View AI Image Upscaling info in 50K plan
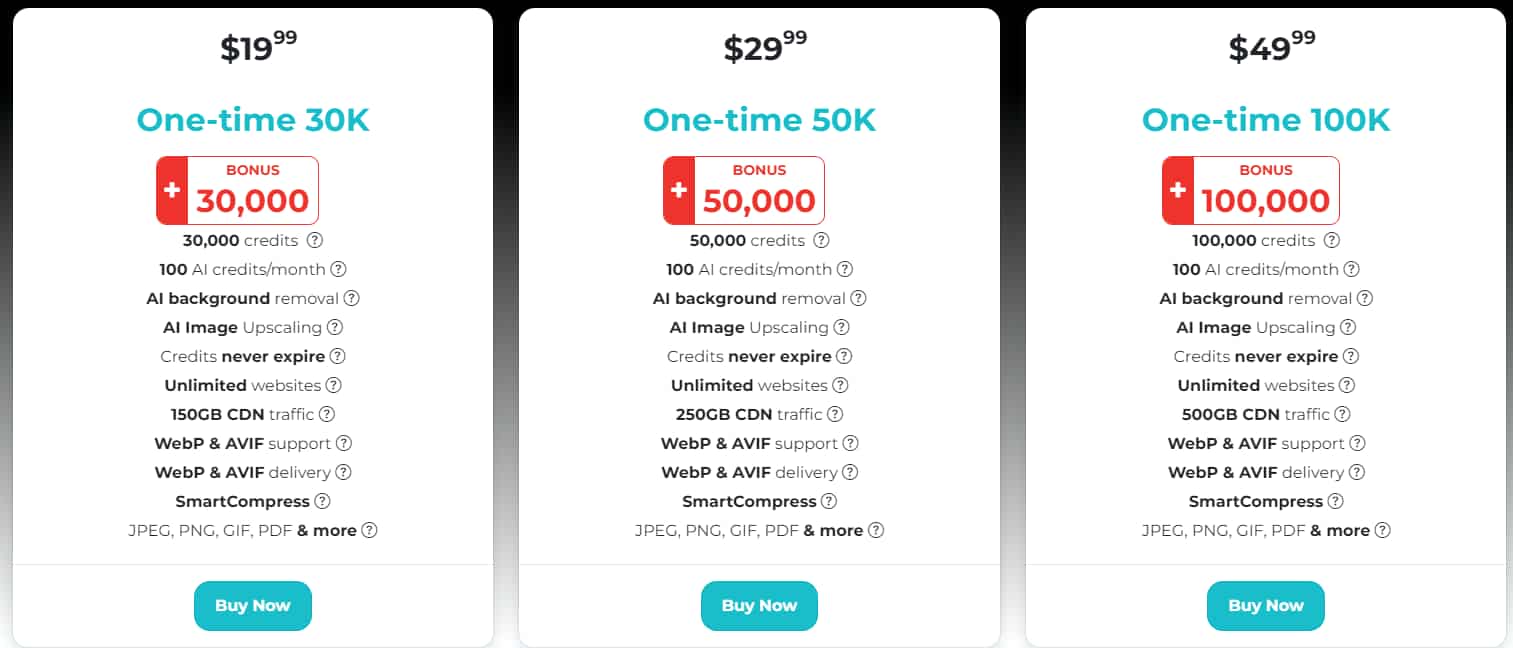The height and width of the screenshot is (648, 1513). 841,327
